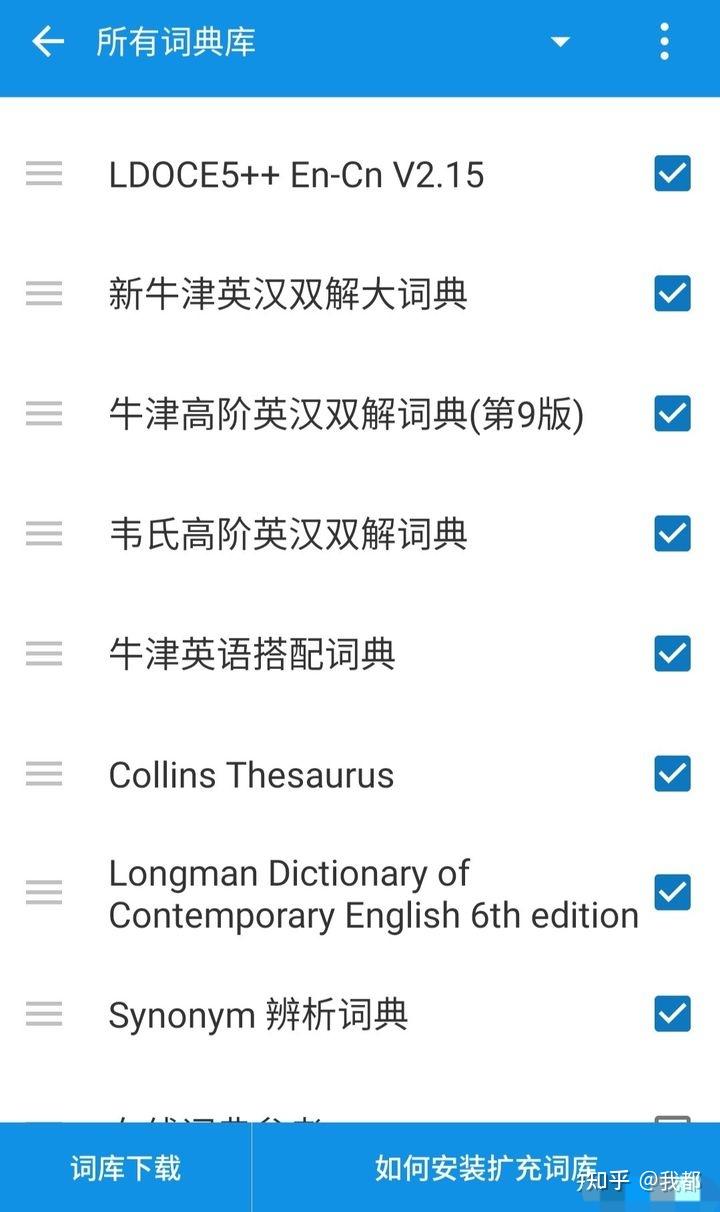Uncheck LDOCE5++ En-Cn V2.15
The width and height of the screenshot is (720, 1212).
pyautogui.click(x=672, y=174)
